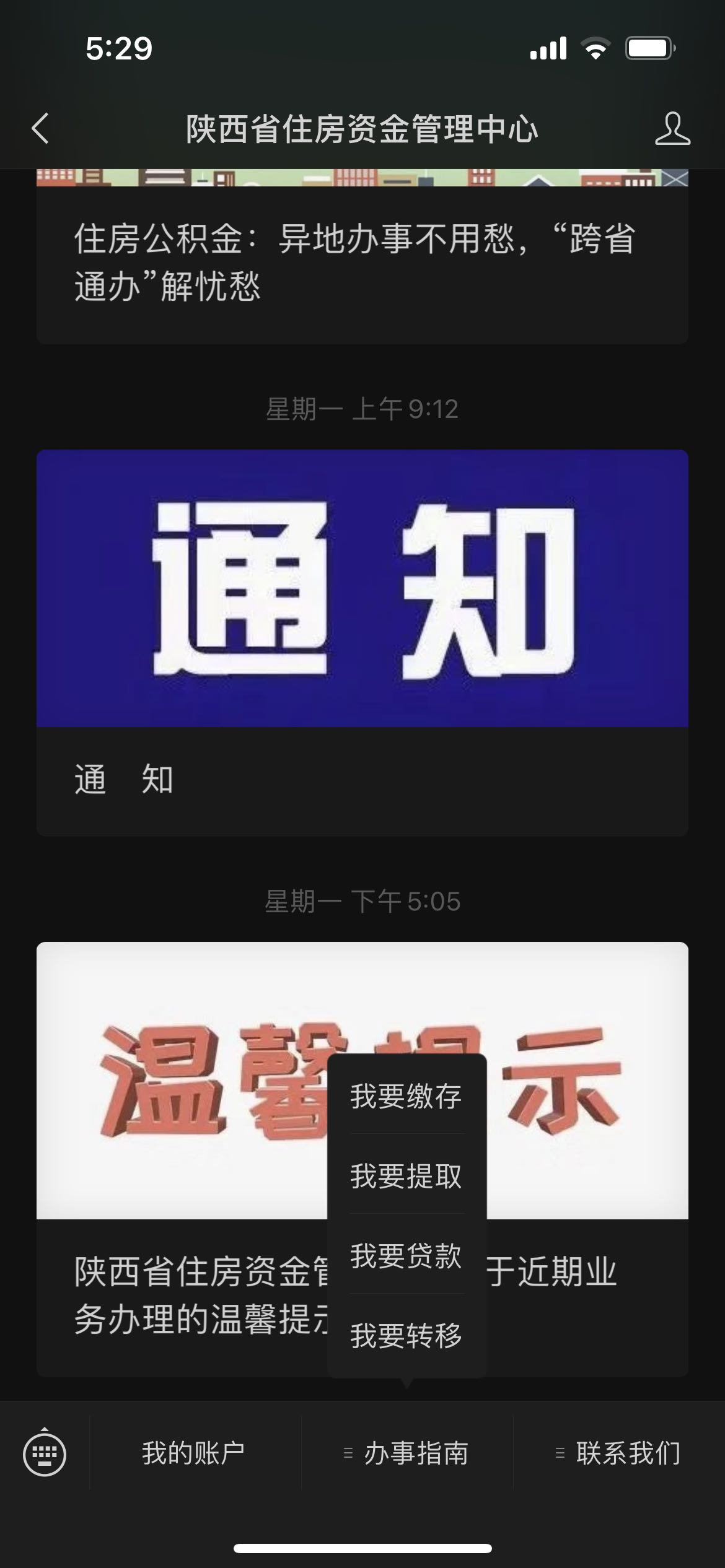Choose 我要转移 in the popup menu

[406, 1335]
